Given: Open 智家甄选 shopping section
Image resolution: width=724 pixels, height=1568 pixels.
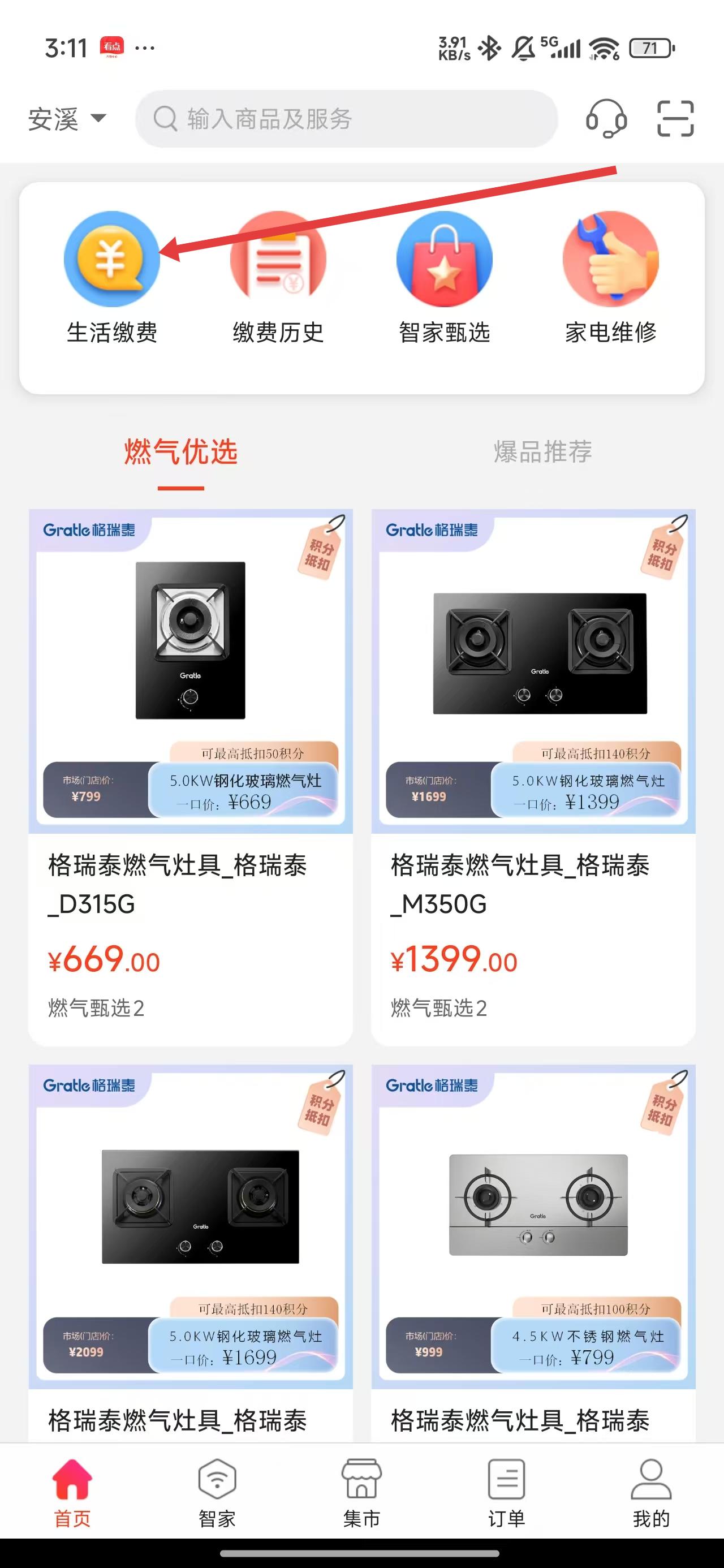Looking at the screenshot, I should pos(445,278).
